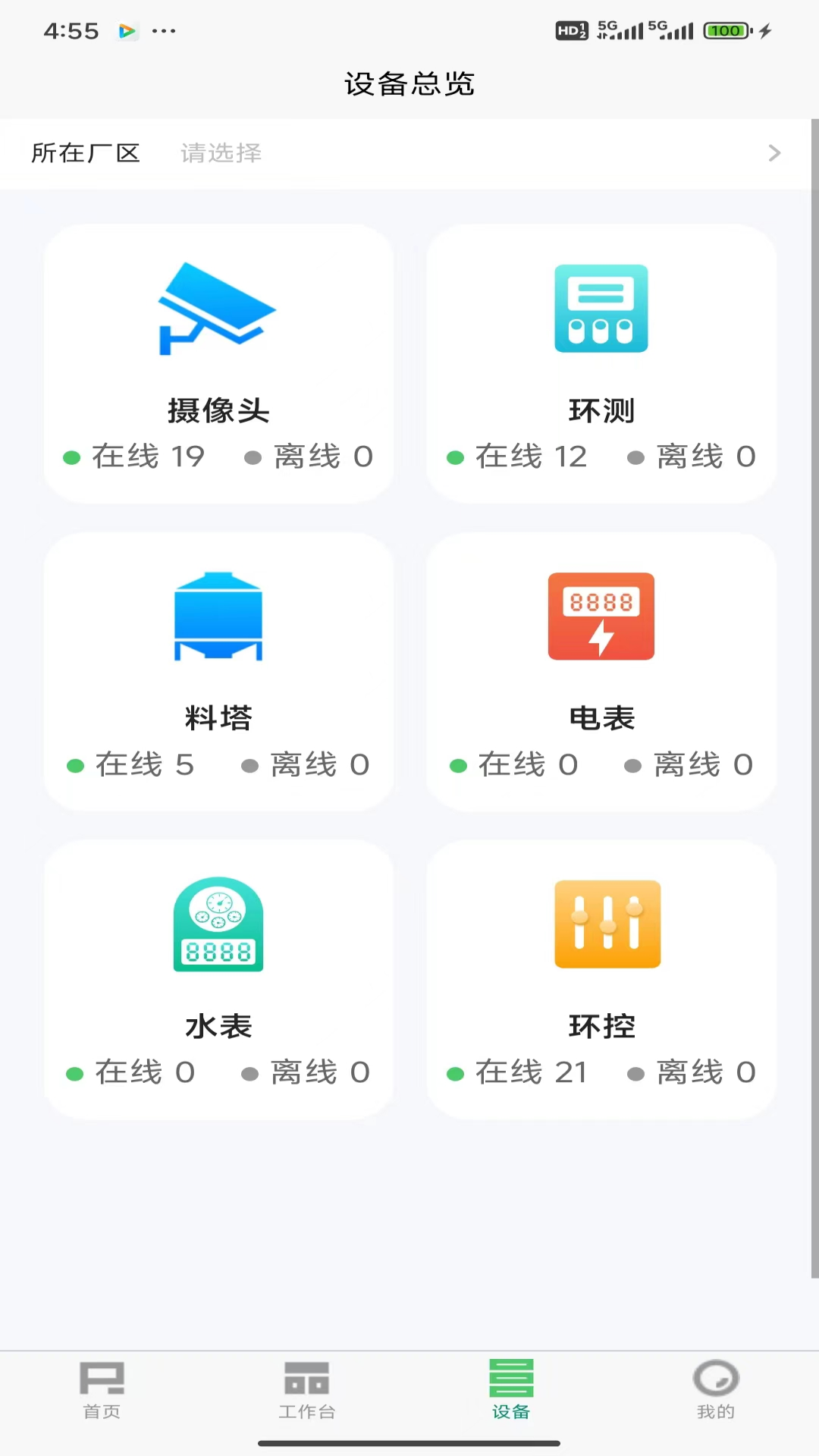The width and height of the screenshot is (819, 1456).
Task: Open the 摄像头 camera devices card
Action: [218, 363]
